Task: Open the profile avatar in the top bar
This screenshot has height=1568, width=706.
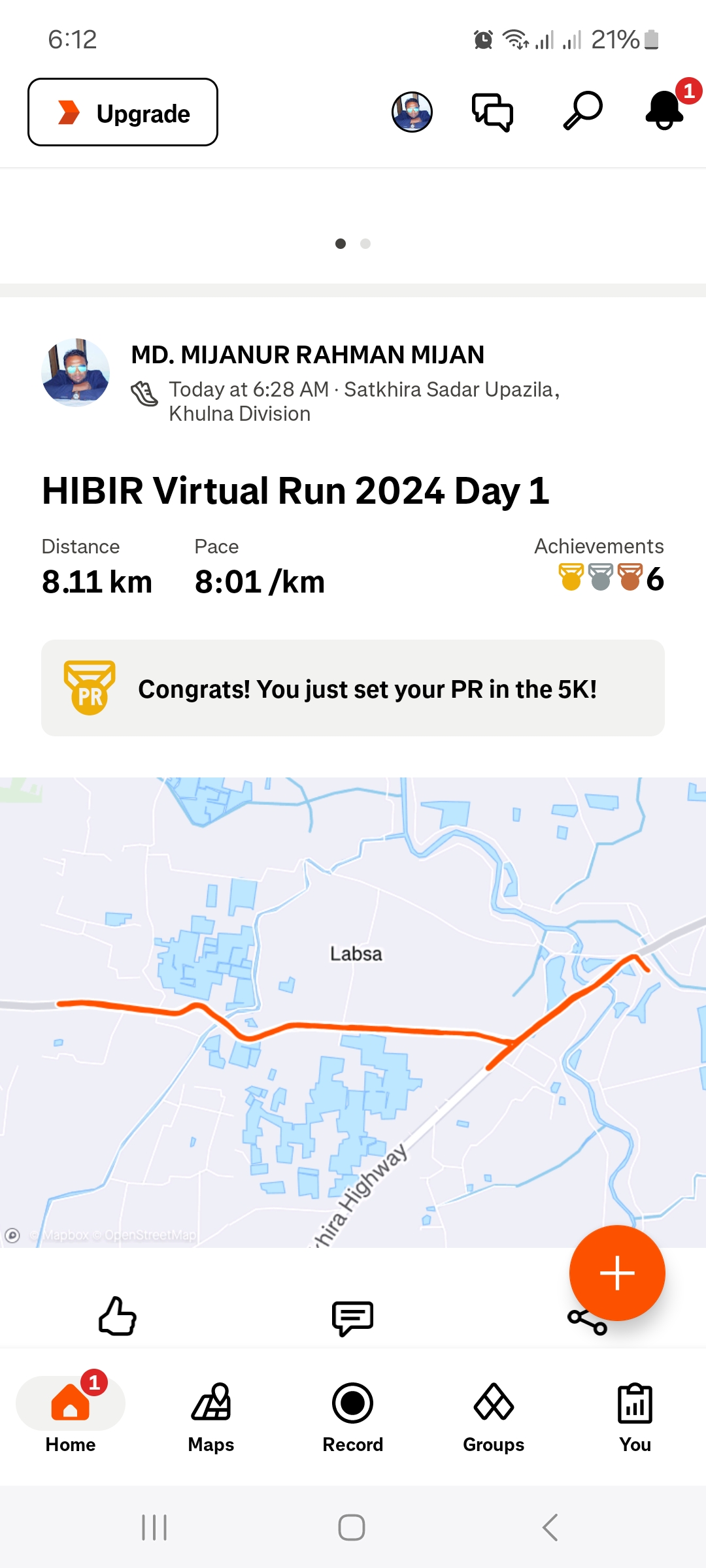Action: [412, 112]
